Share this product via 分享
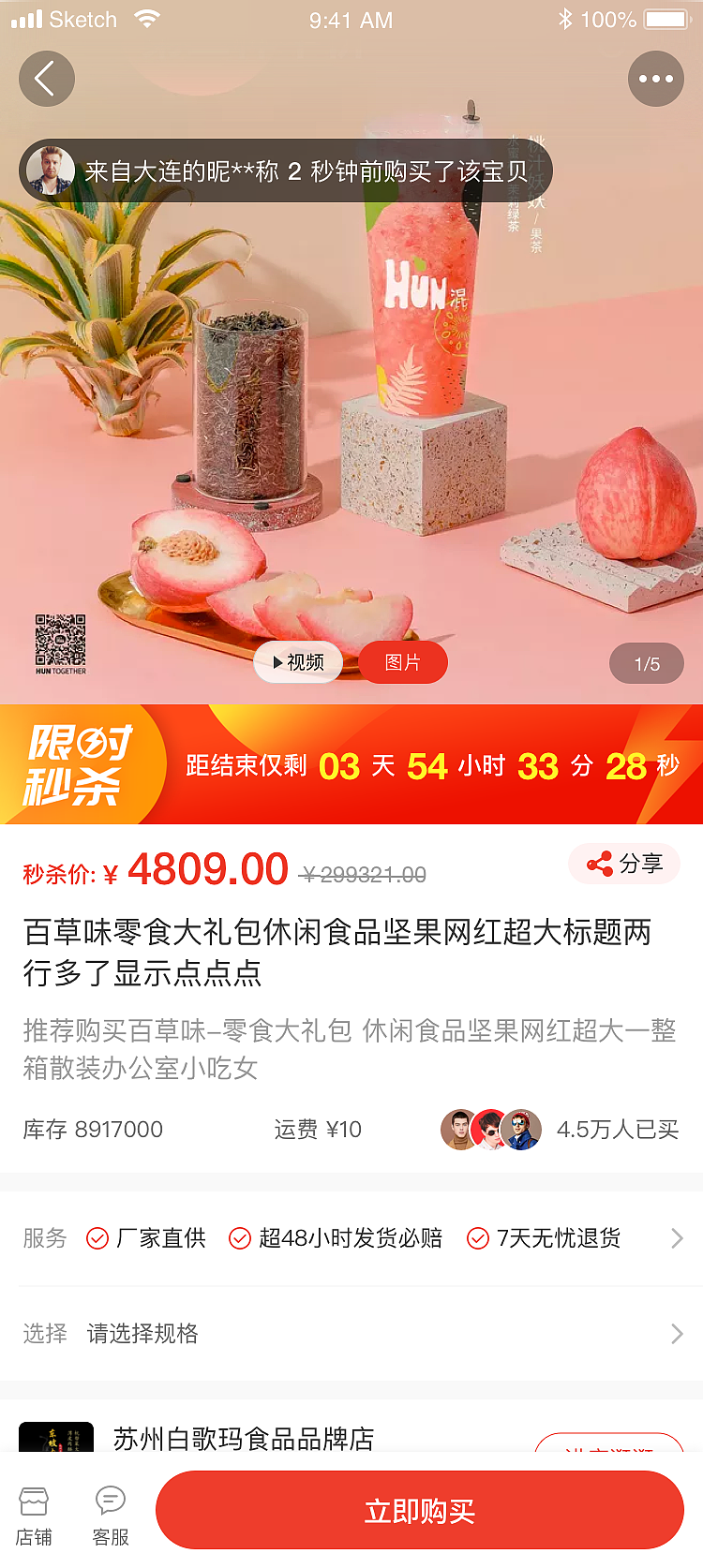 (624, 864)
